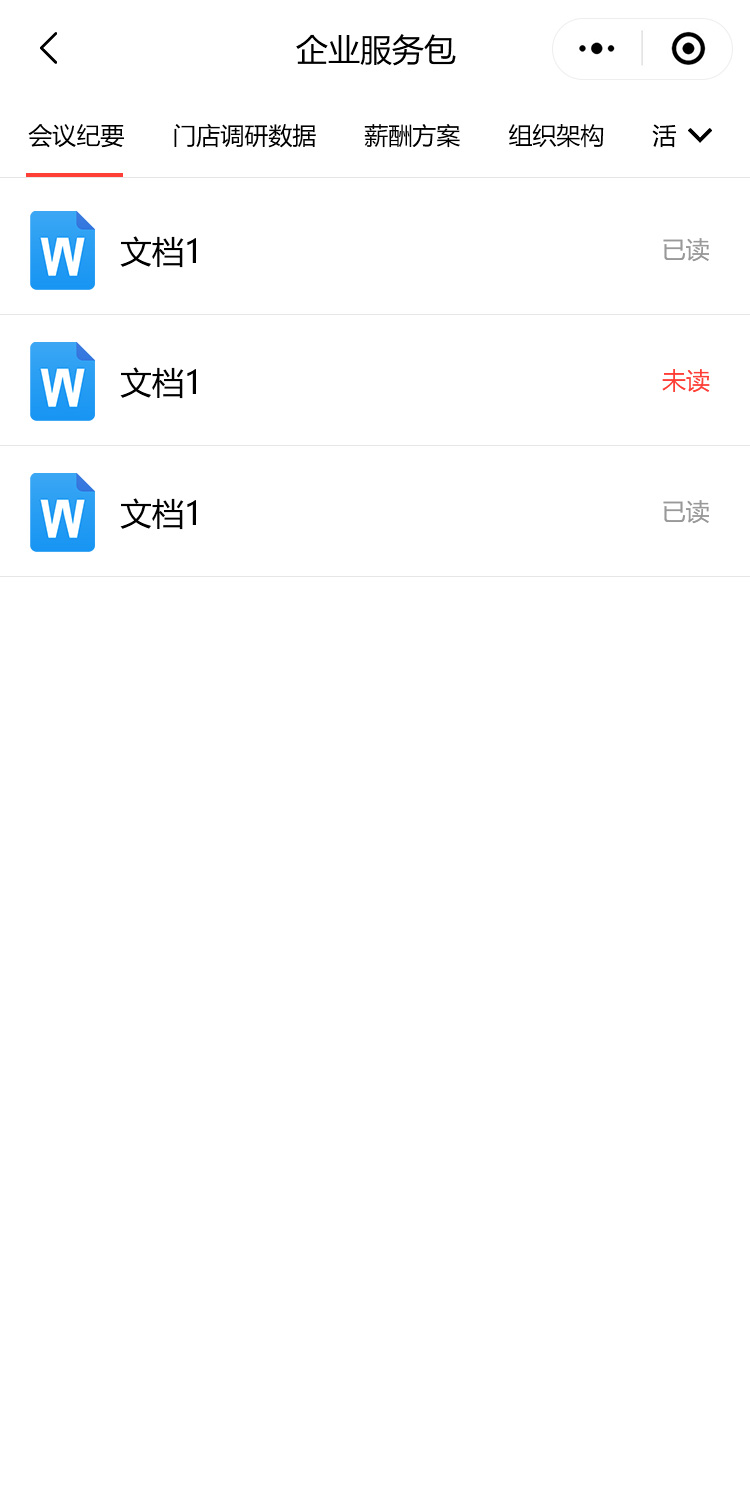Open the mini program more options menu

tap(597, 48)
